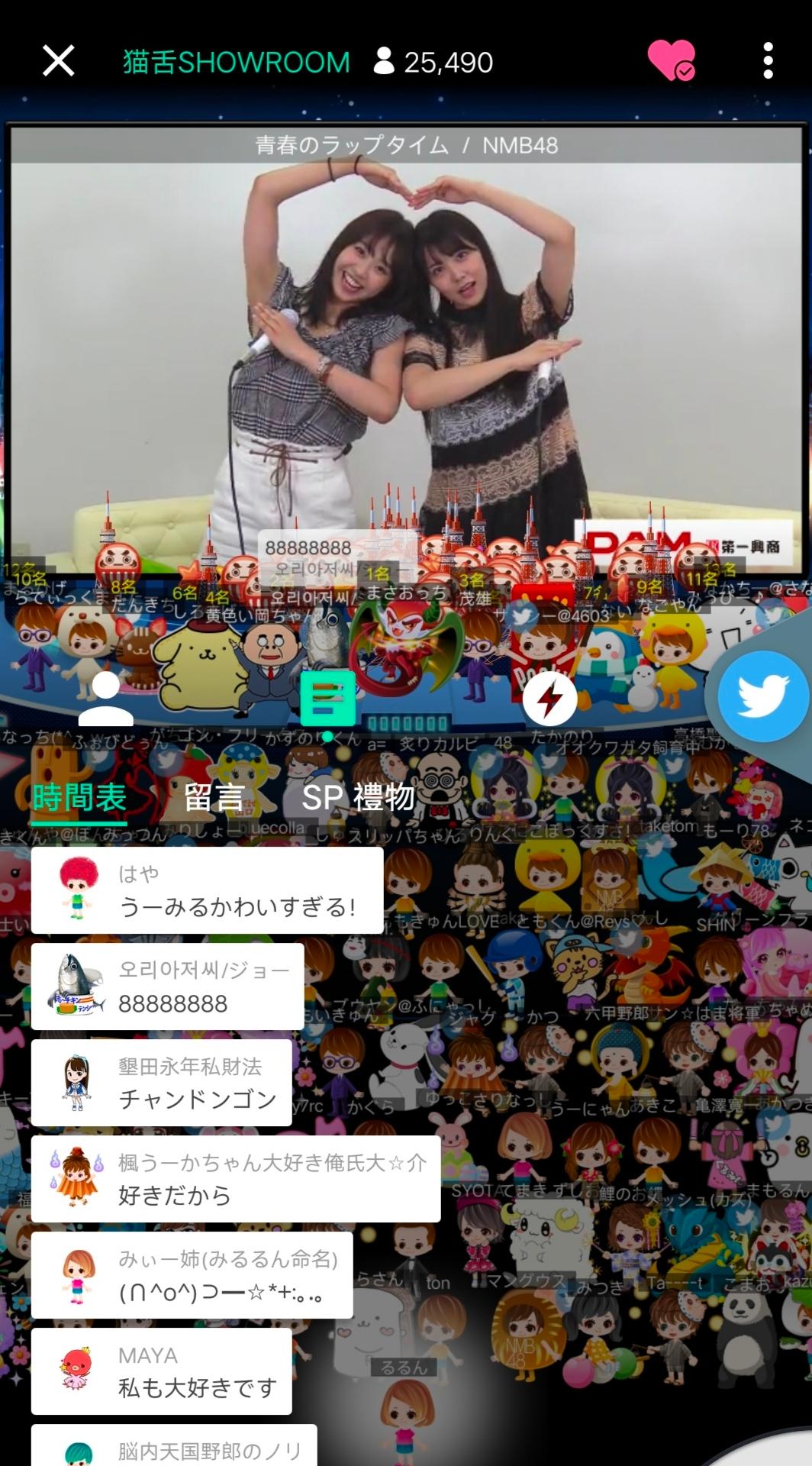Open the 好きだから comment
The image size is (812, 1466).
235,1179
